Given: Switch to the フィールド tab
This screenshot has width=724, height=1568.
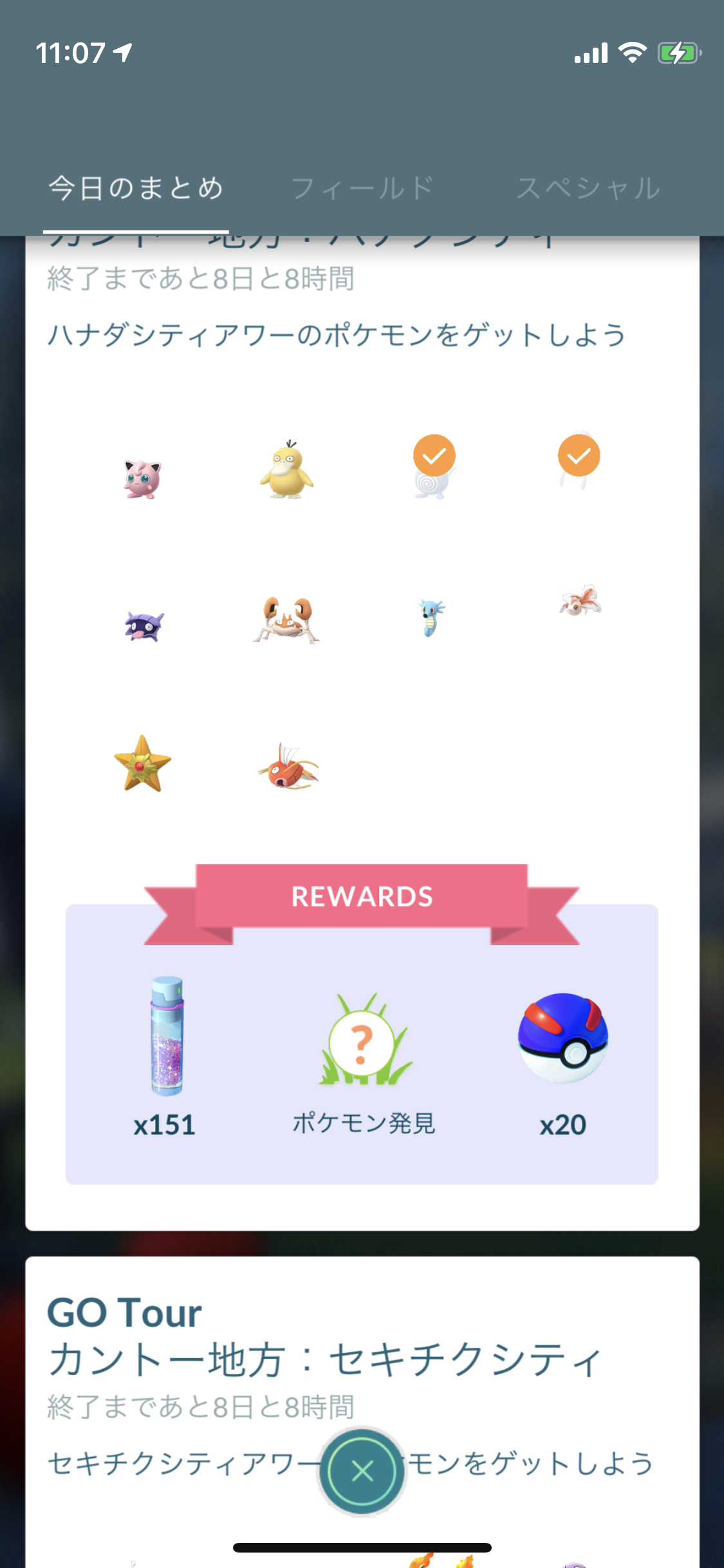Looking at the screenshot, I should 362,189.
